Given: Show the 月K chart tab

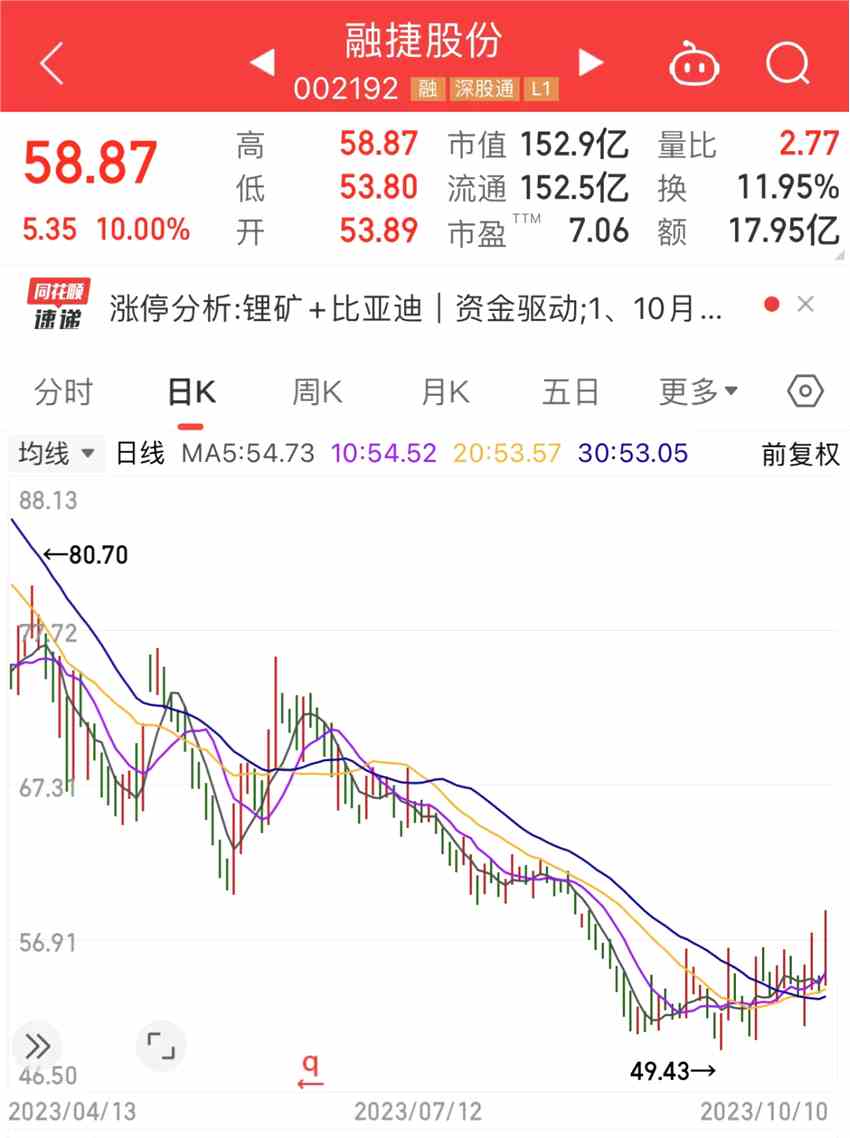Looking at the screenshot, I should click(444, 392).
